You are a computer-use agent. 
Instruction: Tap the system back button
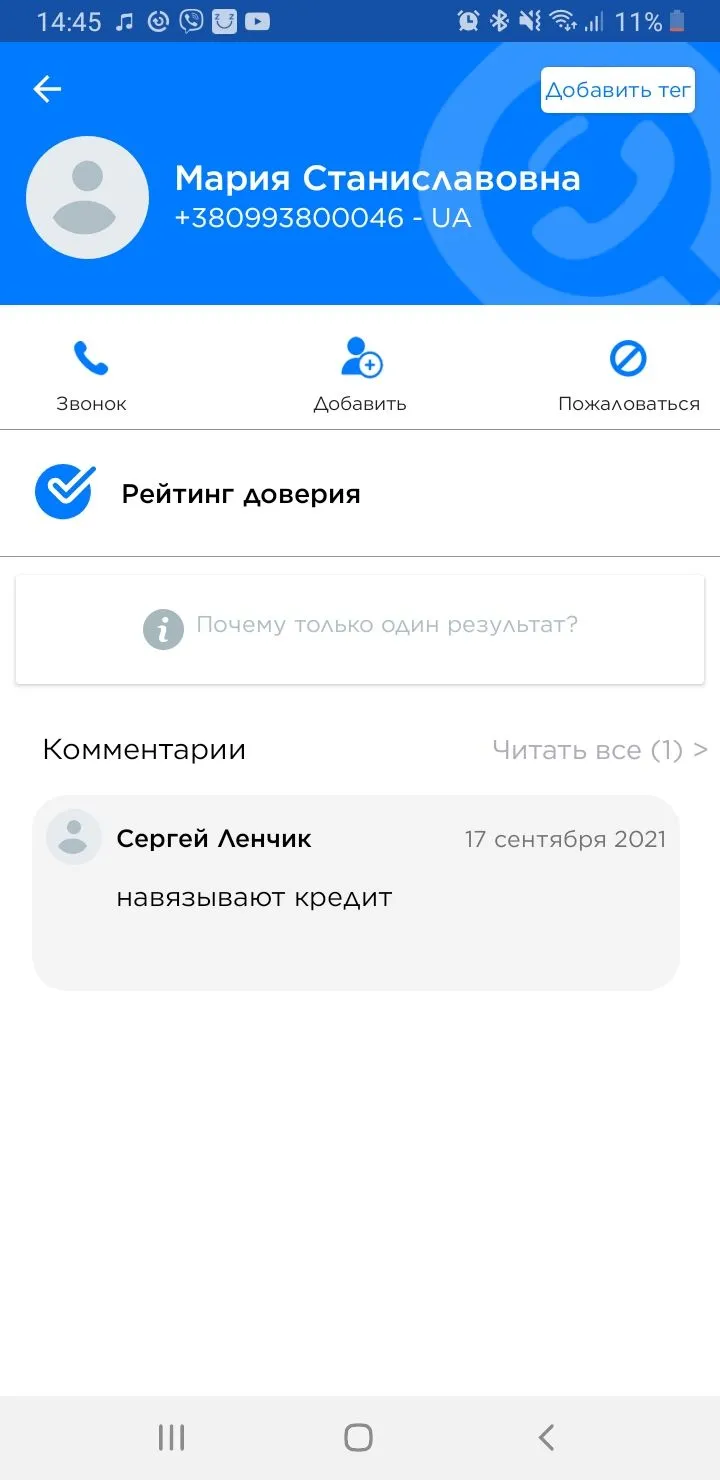pos(546,1438)
